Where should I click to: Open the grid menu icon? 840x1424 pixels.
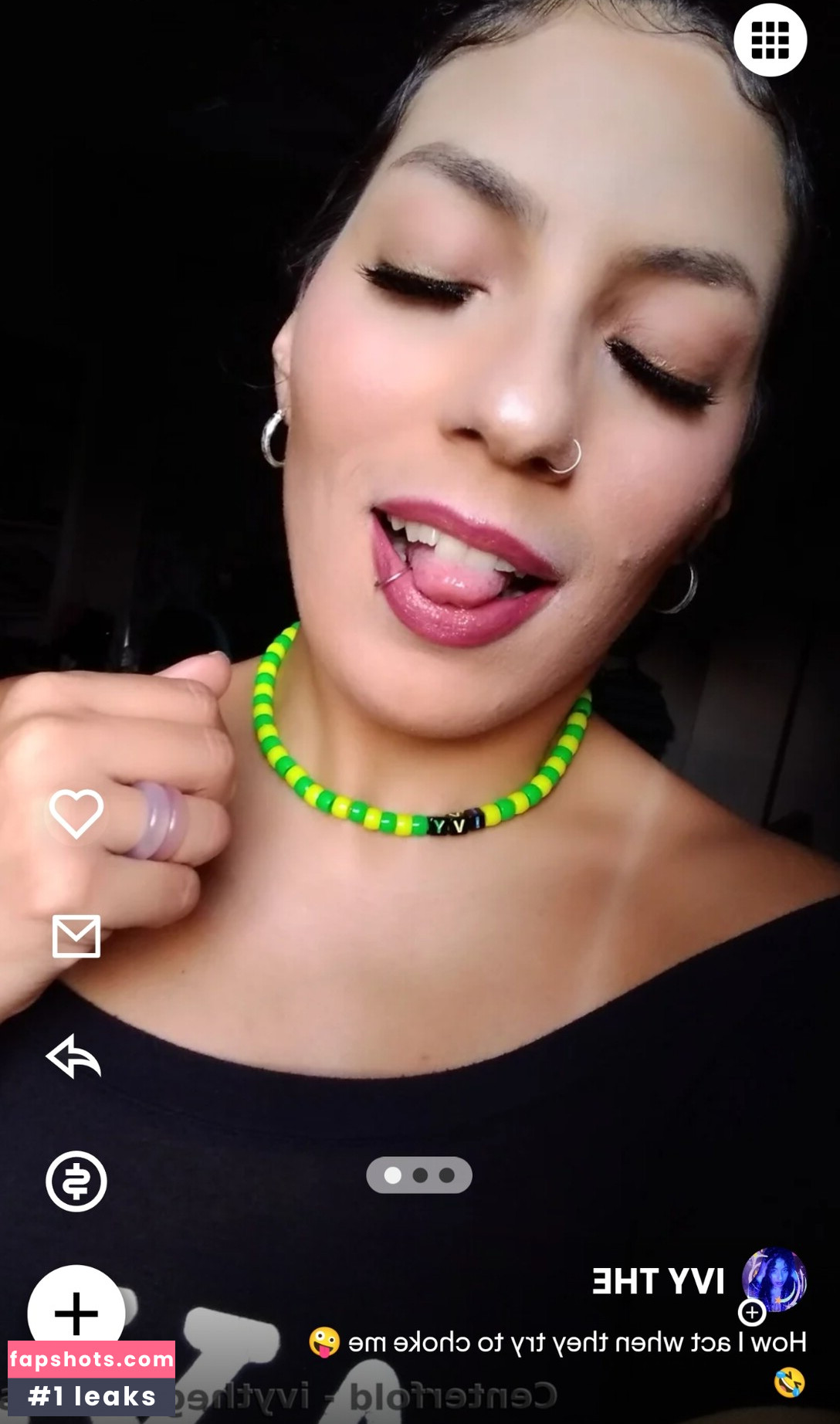[x=770, y=39]
